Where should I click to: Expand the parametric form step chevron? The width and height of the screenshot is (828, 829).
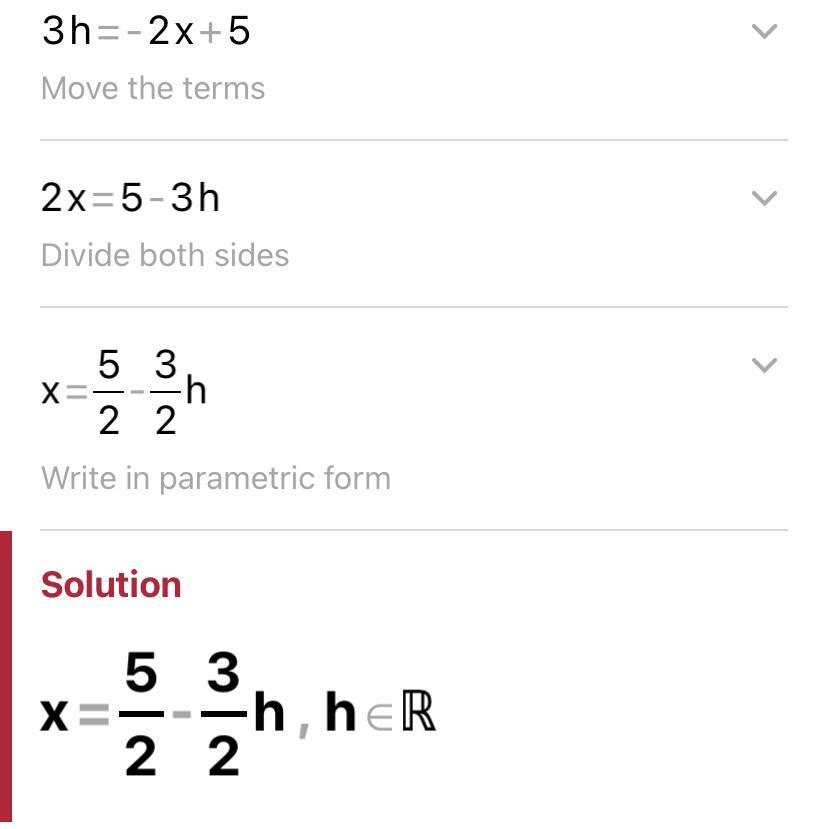tap(764, 365)
